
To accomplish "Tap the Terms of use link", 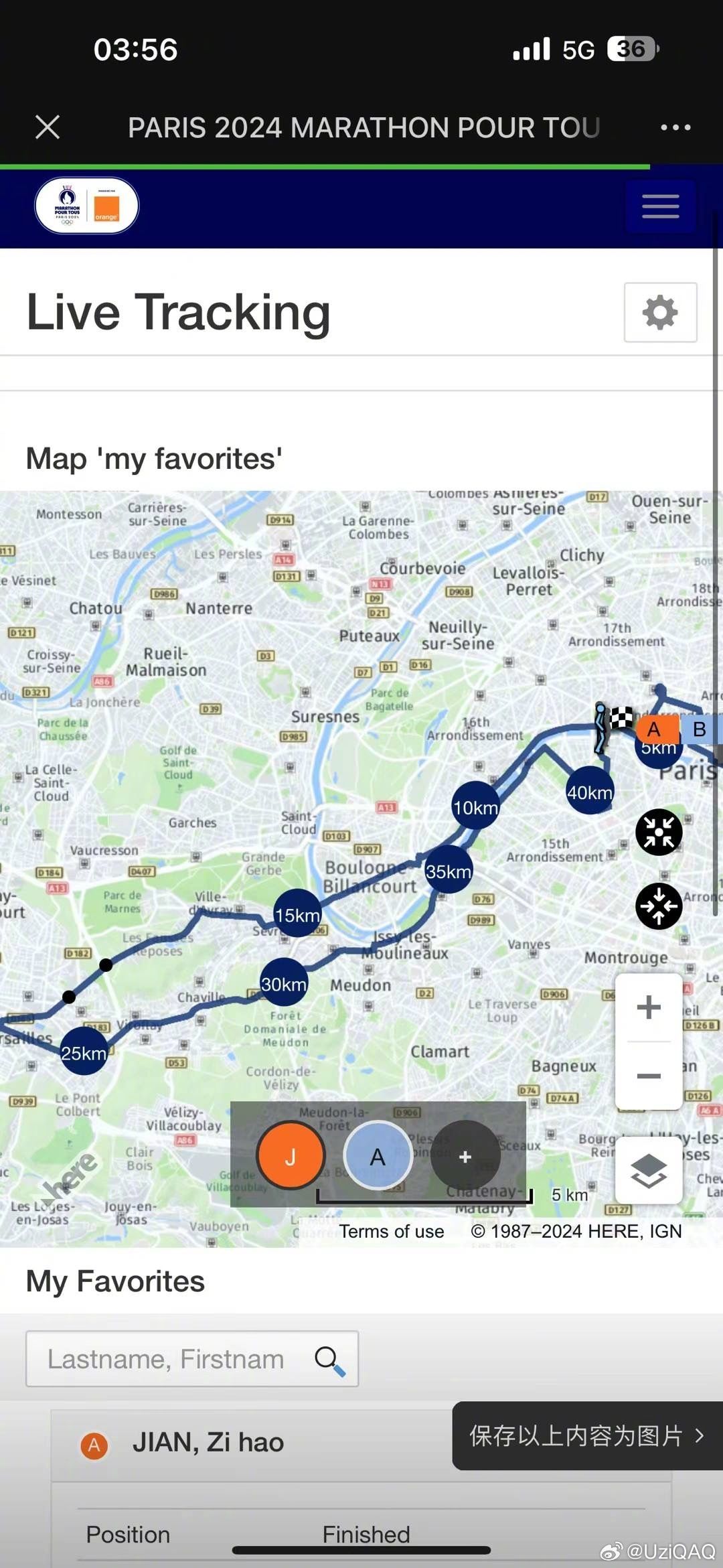I will [x=391, y=1231].
